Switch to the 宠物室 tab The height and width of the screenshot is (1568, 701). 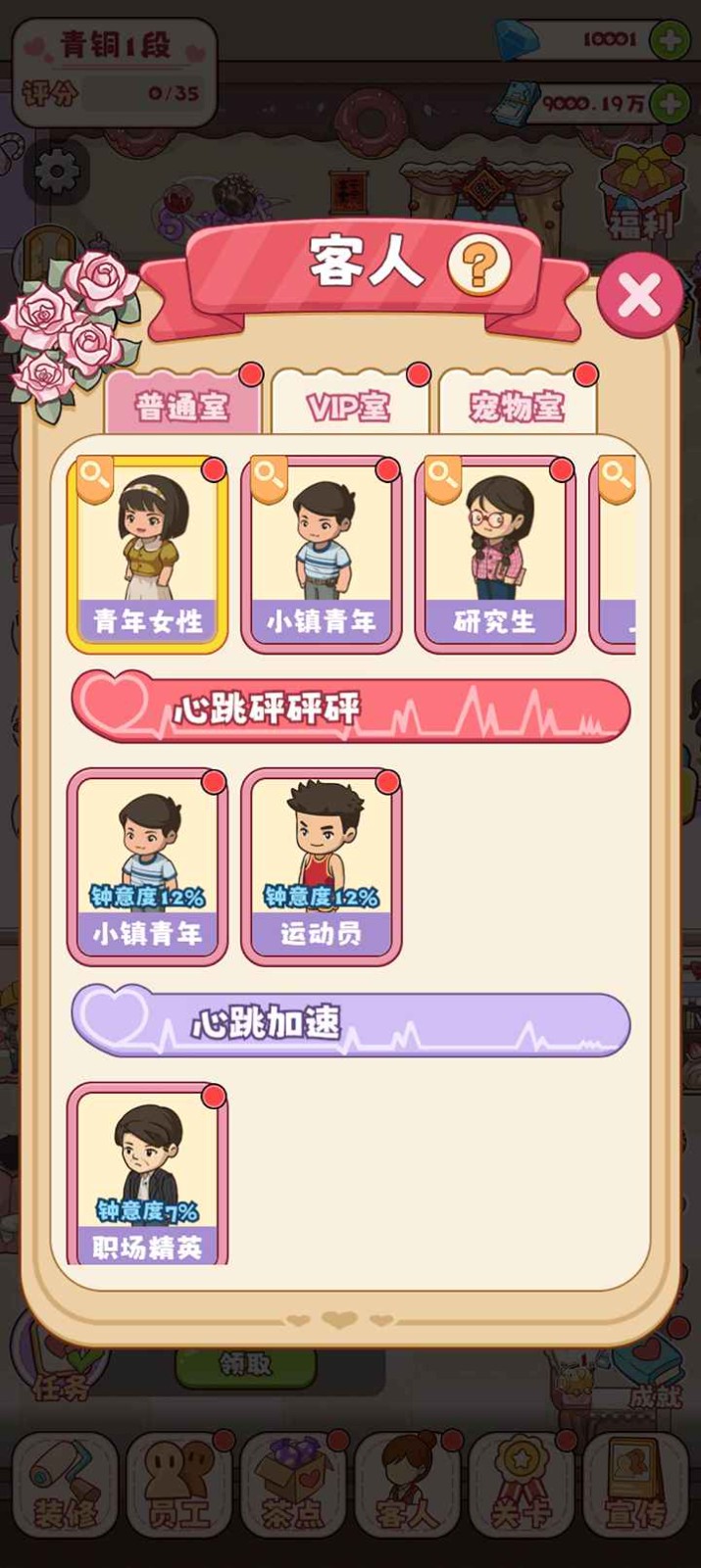pos(517,405)
